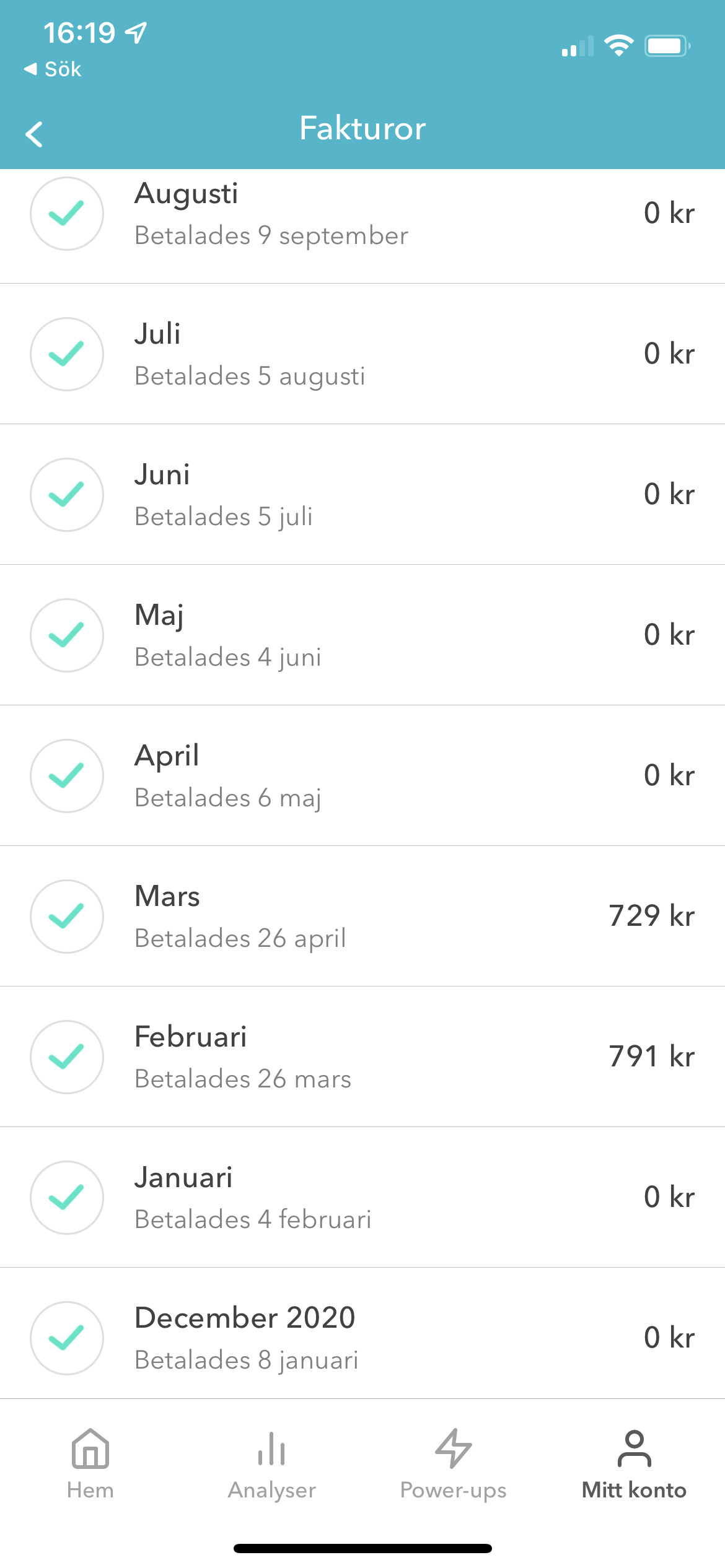This screenshot has width=725, height=1568.
Task: Switch to the Analyser tab
Action: 272,1465
